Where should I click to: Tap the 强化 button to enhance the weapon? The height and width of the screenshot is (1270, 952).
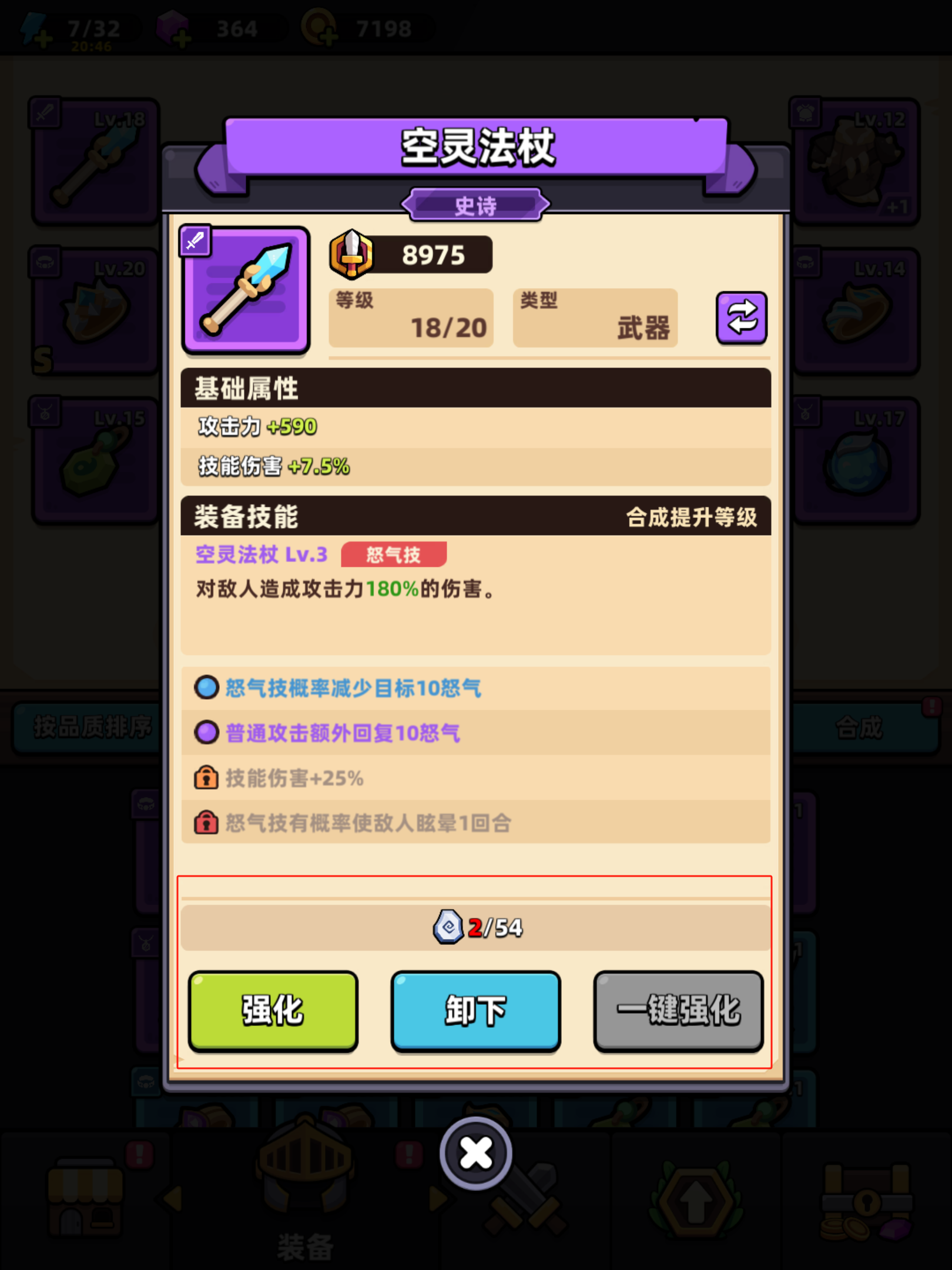point(273,1010)
